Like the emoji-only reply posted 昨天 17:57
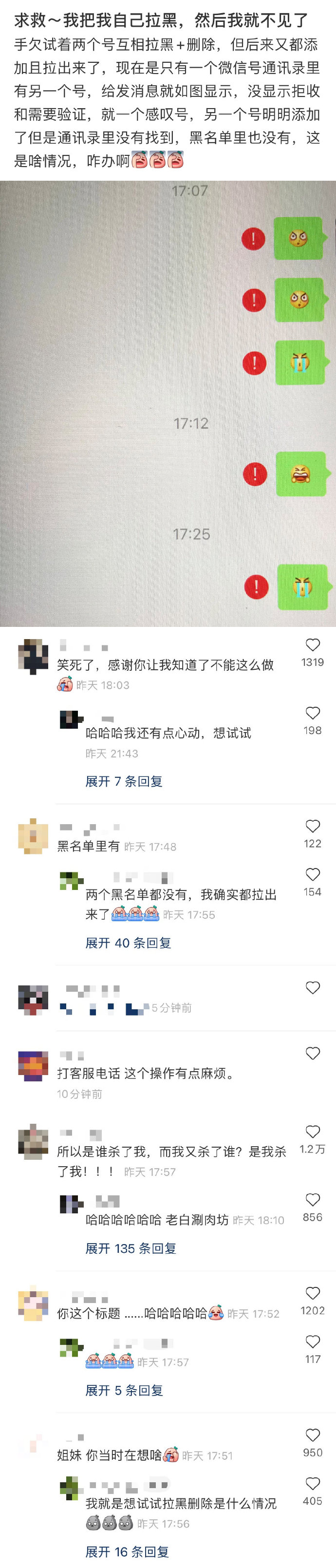The height and width of the screenshot is (1568, 336). point(312,1341)
